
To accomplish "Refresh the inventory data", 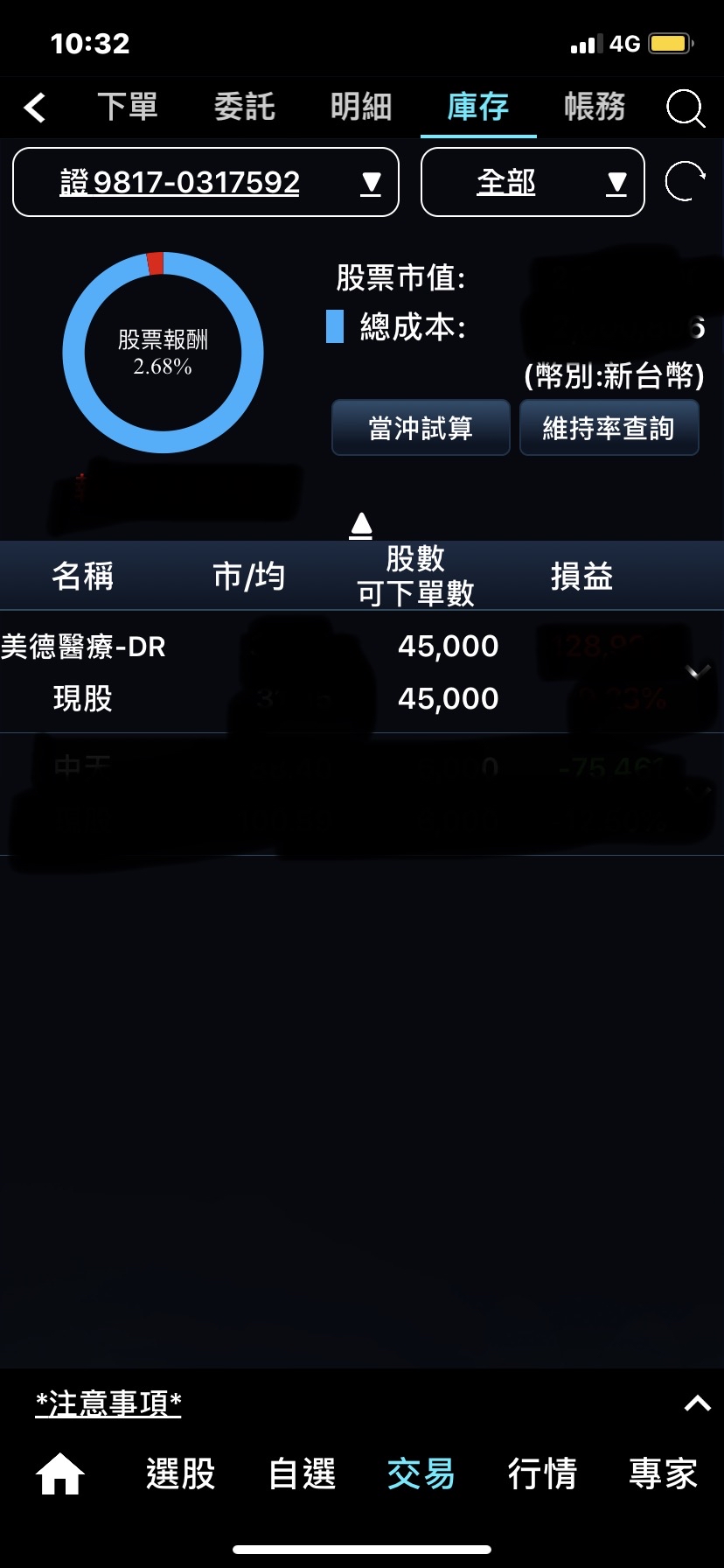I will [685, 182].
